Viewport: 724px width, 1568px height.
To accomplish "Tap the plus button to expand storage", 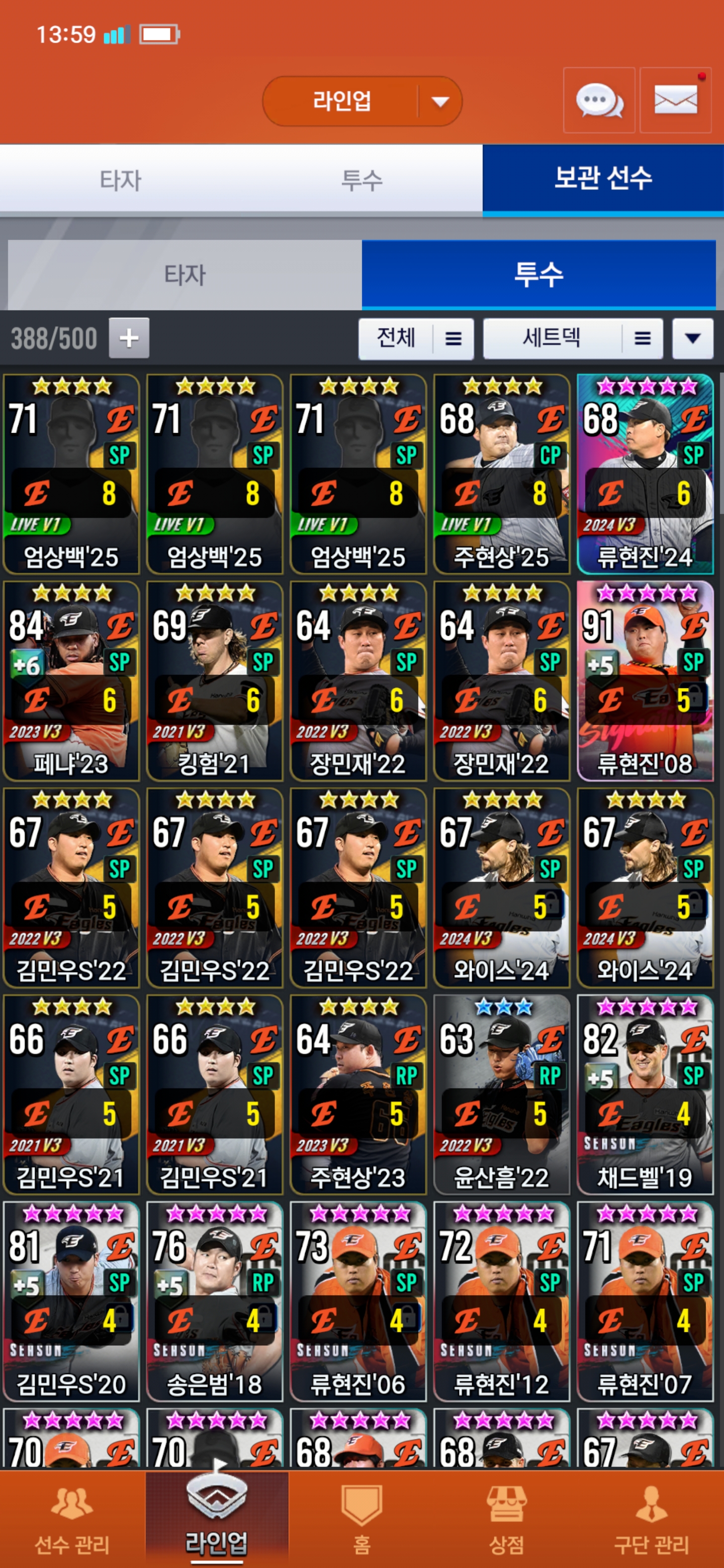I will (x=129, y=338).
